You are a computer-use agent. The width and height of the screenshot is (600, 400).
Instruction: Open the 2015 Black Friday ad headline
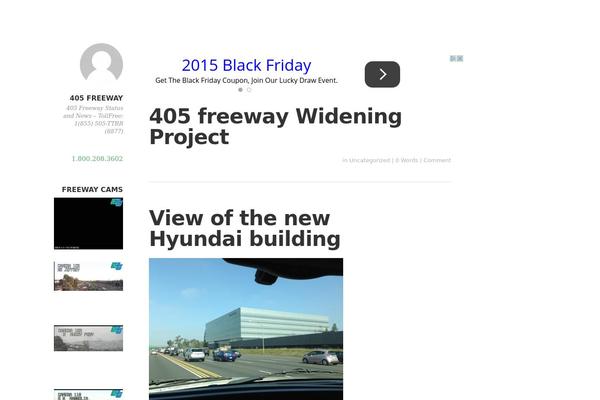[x=246, y=66]
